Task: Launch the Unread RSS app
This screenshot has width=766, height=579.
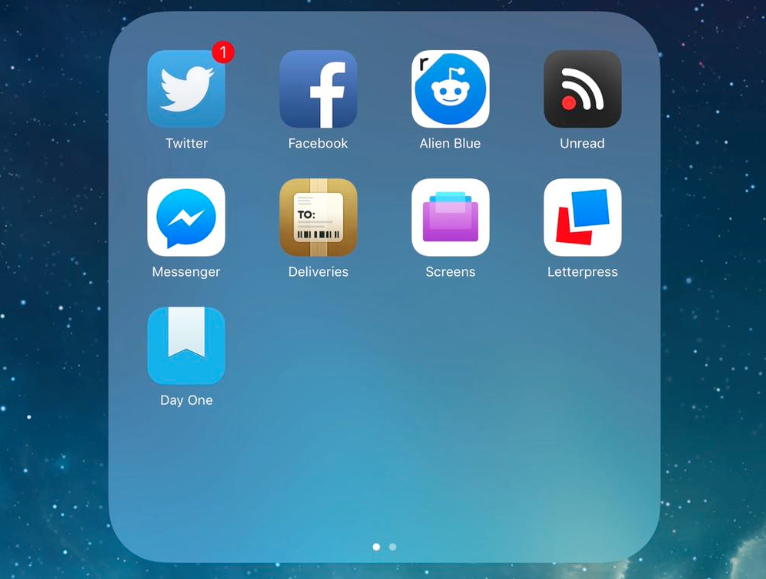Action: tap(582, 89)
